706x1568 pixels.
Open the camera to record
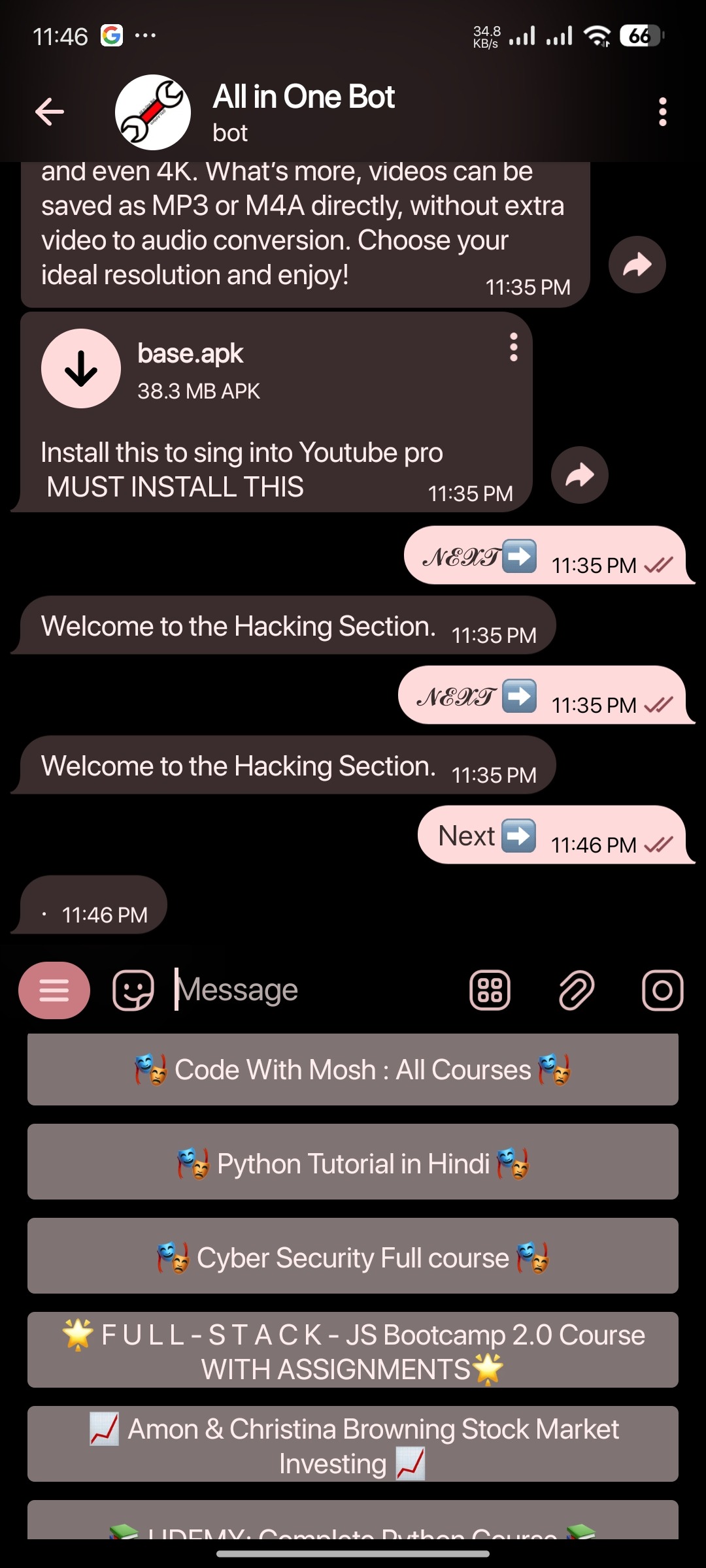[x=662, y=990]
